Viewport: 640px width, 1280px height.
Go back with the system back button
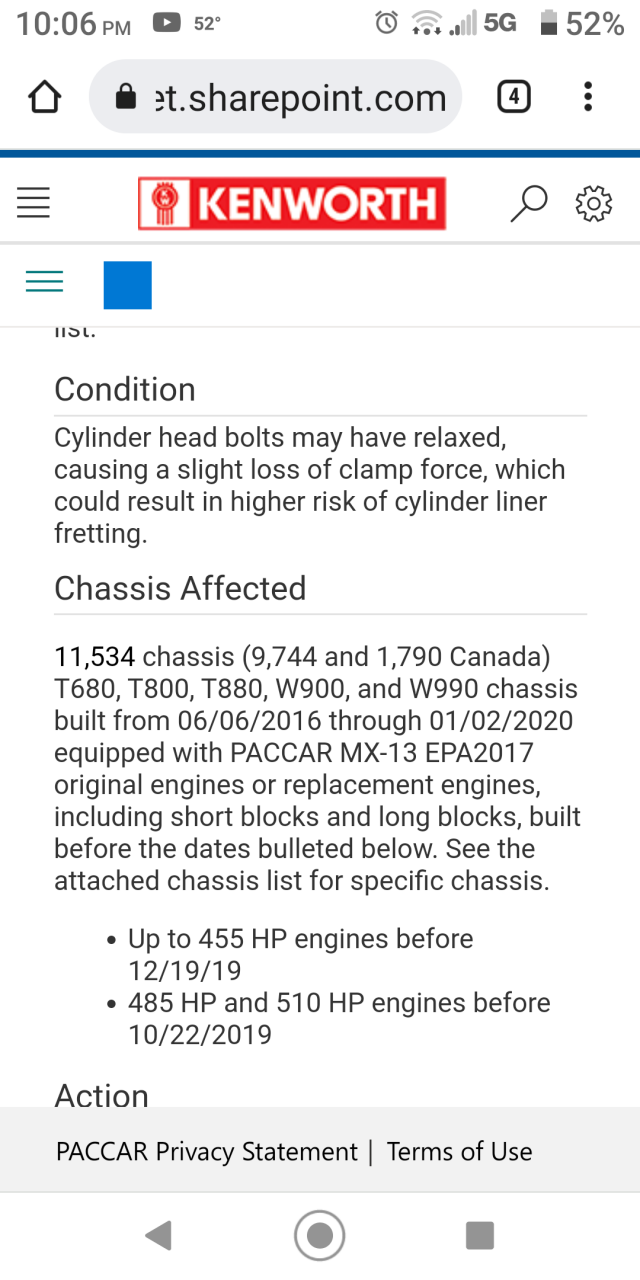click(x=158, y=1236)
